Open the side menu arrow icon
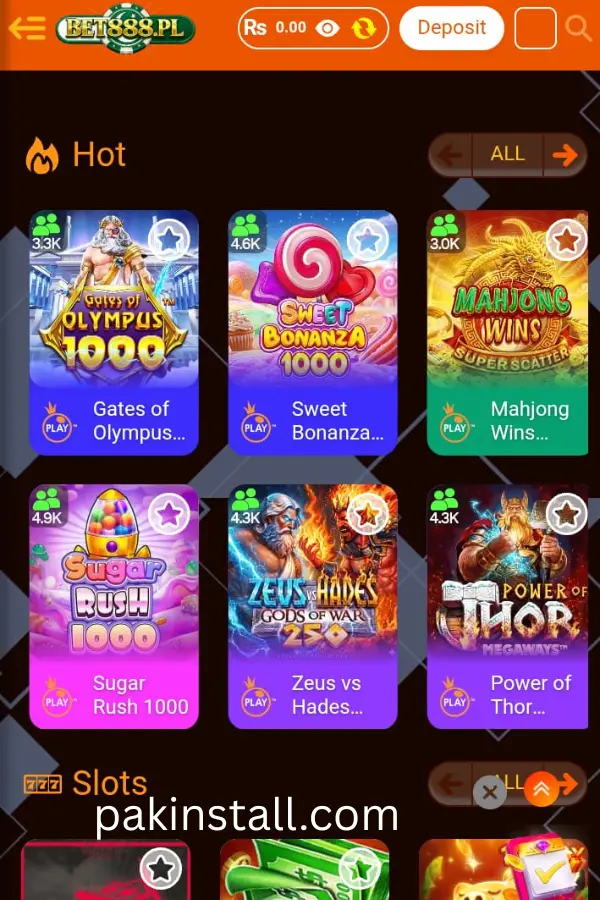This screenshot has height=900, width=600. (27, 28)
